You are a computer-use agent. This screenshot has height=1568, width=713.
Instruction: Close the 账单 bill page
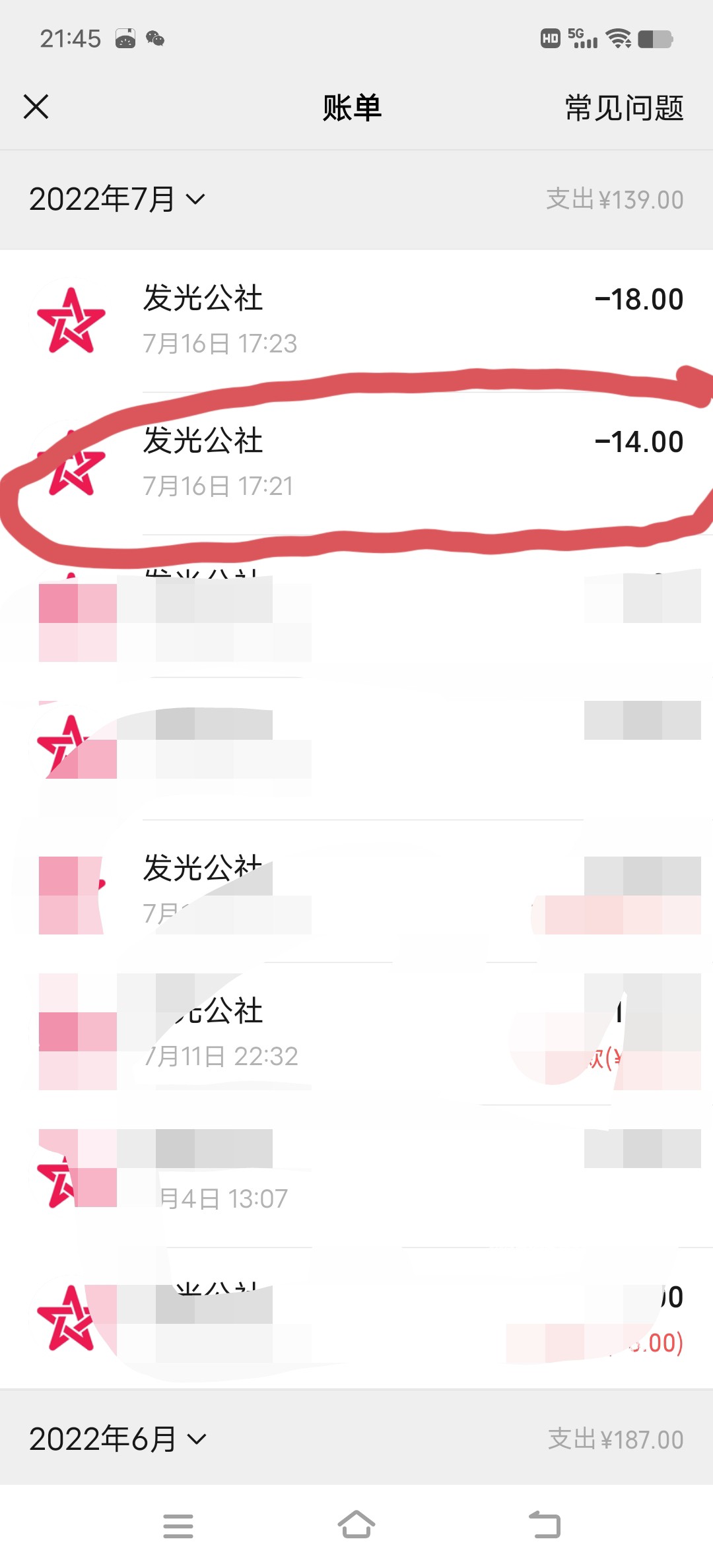[36, 107]
